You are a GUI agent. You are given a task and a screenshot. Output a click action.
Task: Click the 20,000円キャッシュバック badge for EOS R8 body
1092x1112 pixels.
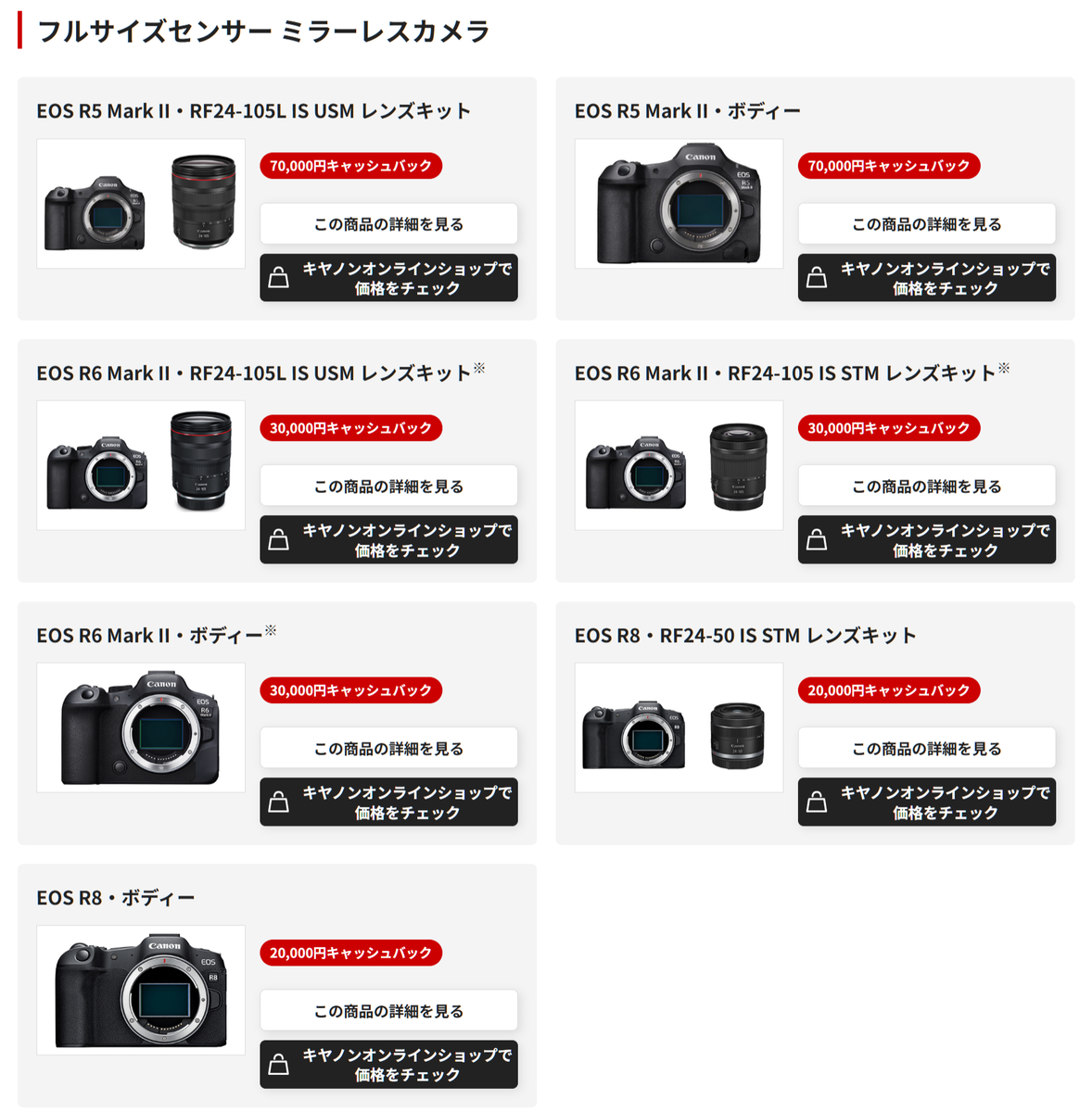click(350, 953)
